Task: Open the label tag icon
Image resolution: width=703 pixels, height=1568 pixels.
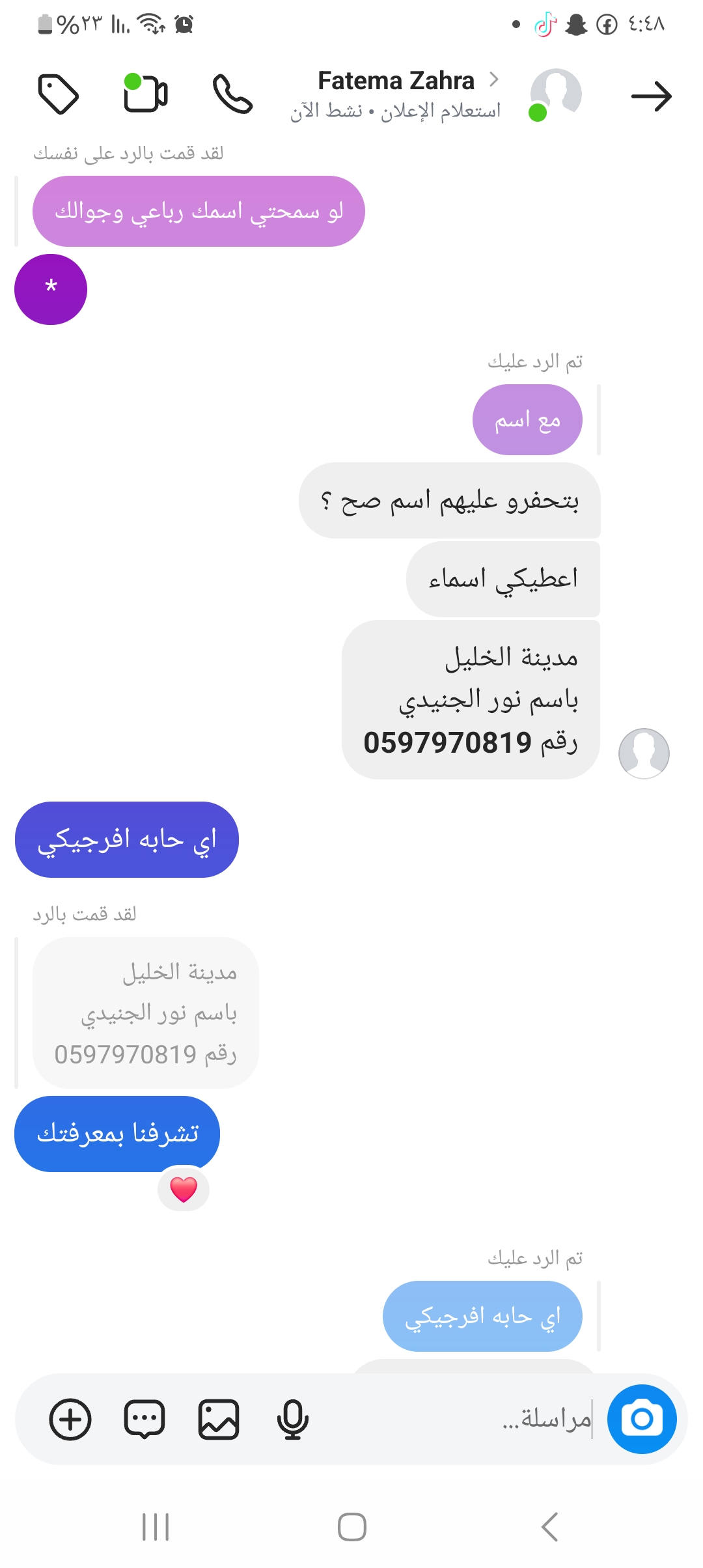Action: (59, 94)
